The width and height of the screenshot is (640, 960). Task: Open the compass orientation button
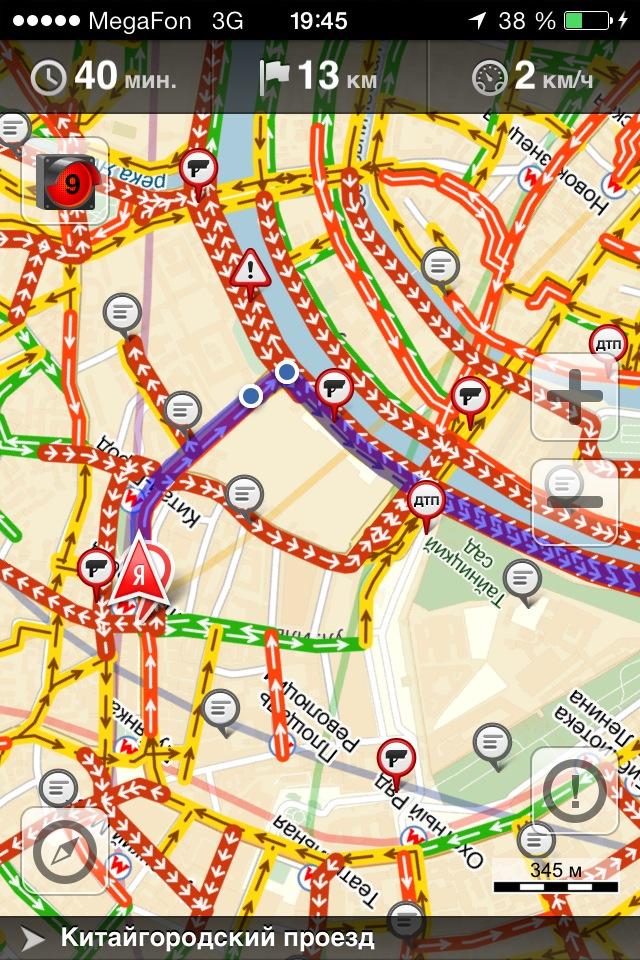[65, 851]
